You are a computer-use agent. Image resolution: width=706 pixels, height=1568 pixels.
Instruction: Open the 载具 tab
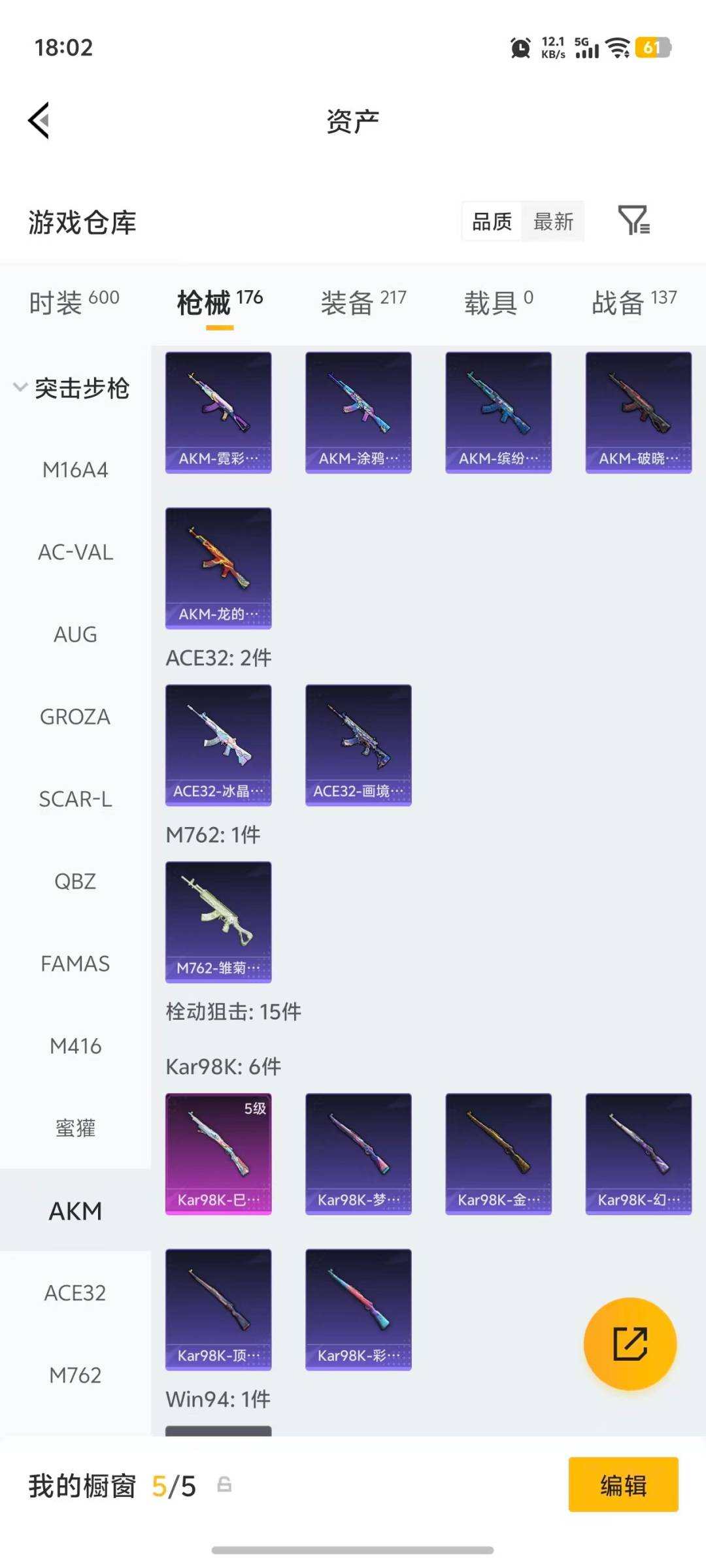499,302
